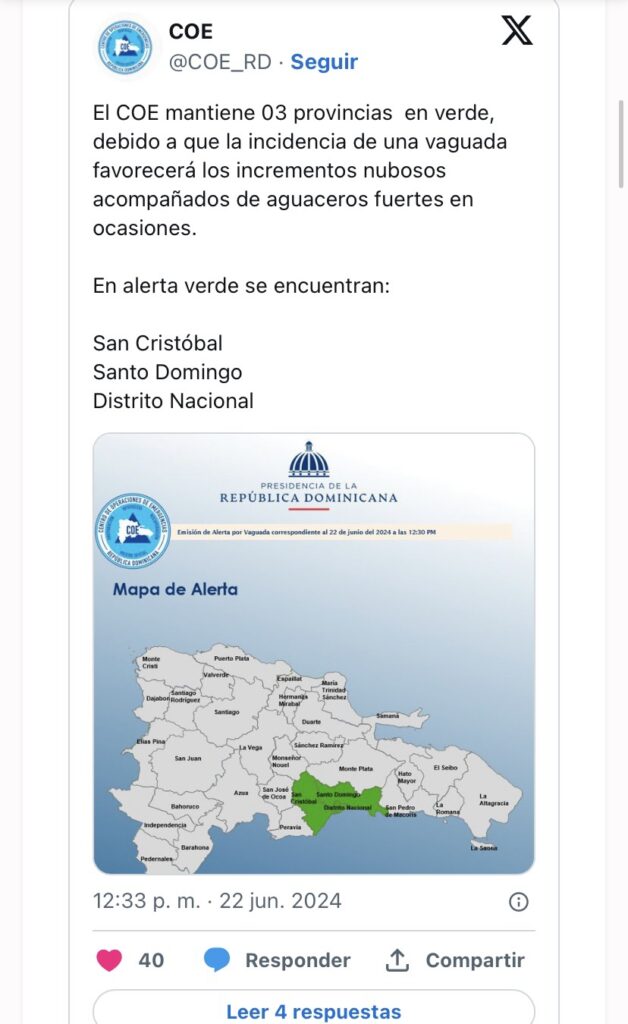Like the COE tweet

110,960
